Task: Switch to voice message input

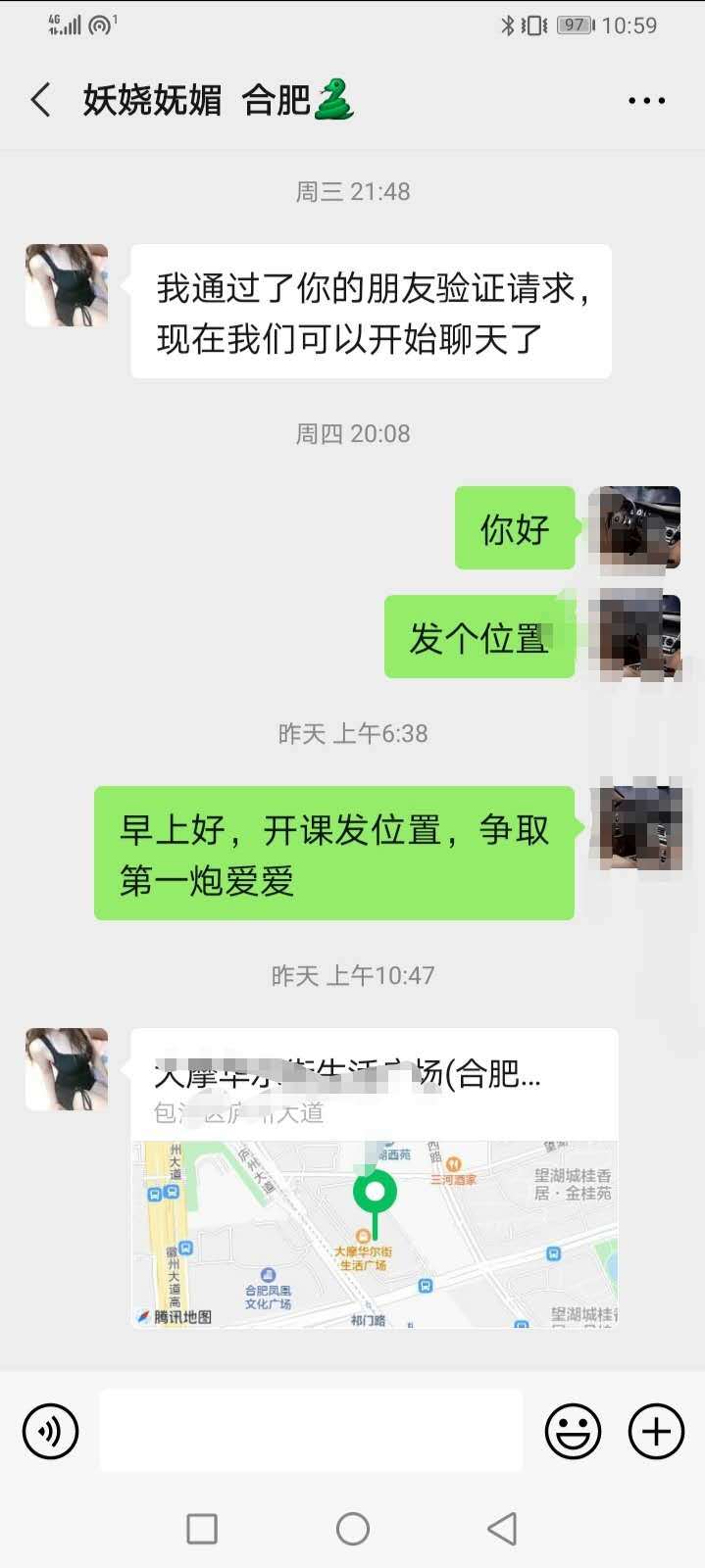Action: pos(50,1431)
